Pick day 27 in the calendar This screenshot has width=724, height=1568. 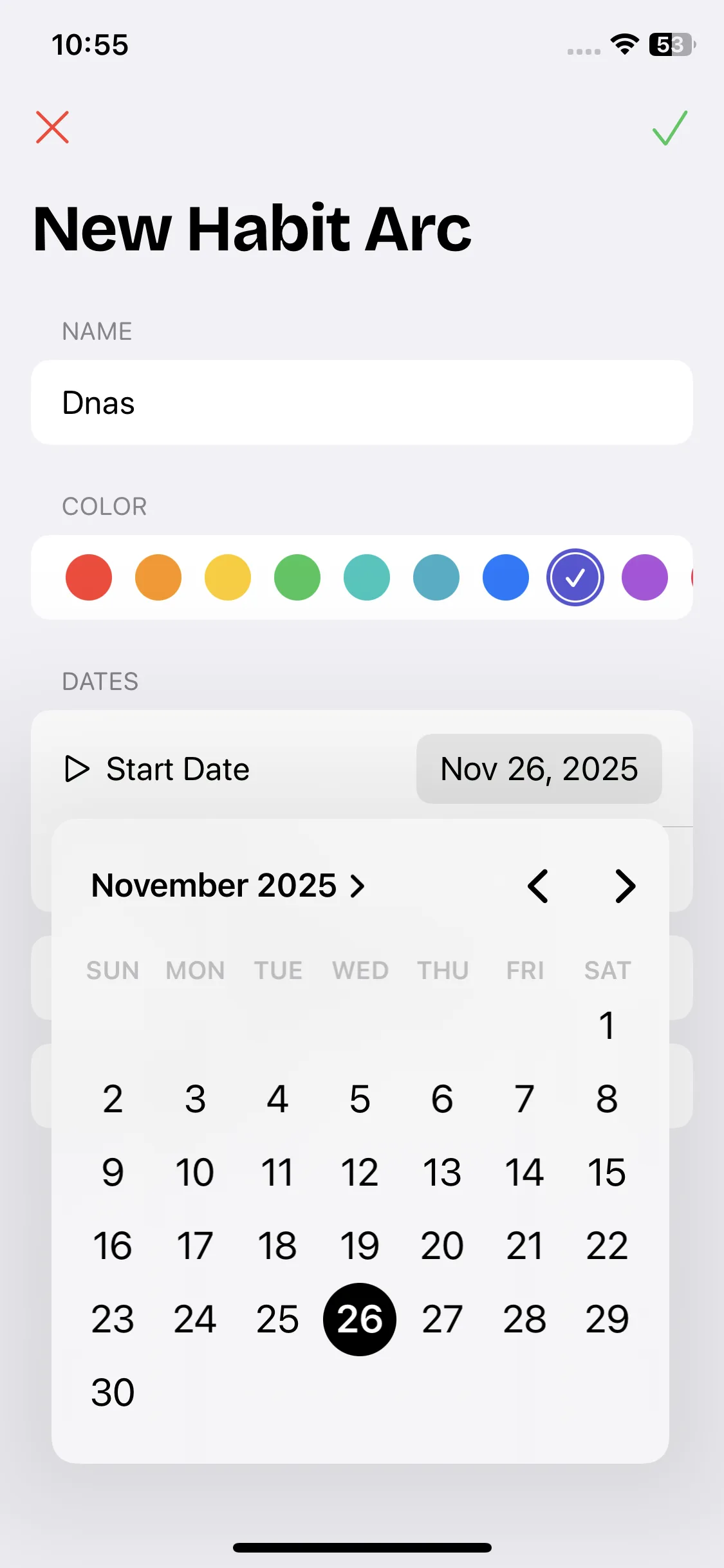click(x=442, y=1319)
